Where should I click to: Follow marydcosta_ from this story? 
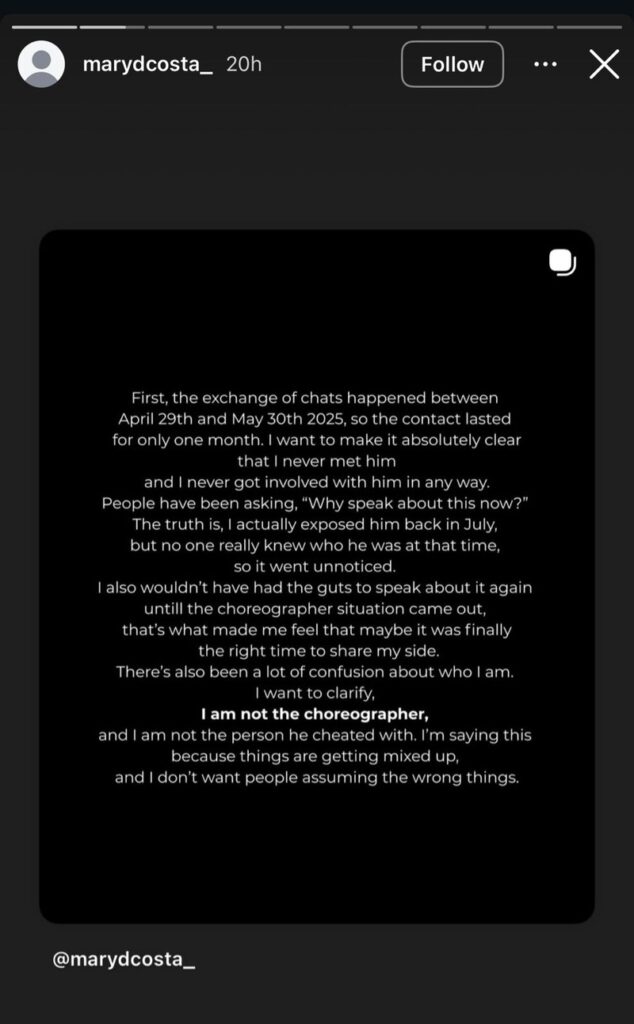[x=452, y=64]
